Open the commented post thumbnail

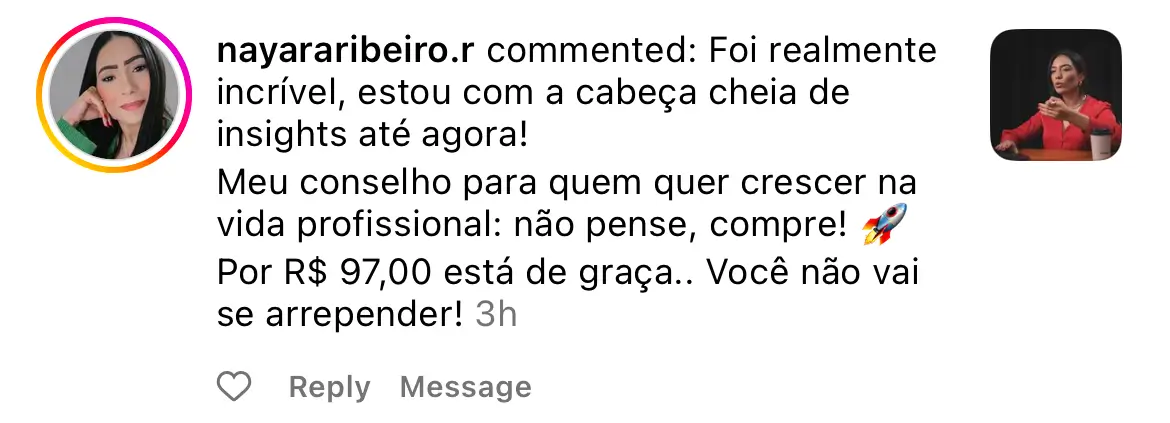(x=1056, y=95)
